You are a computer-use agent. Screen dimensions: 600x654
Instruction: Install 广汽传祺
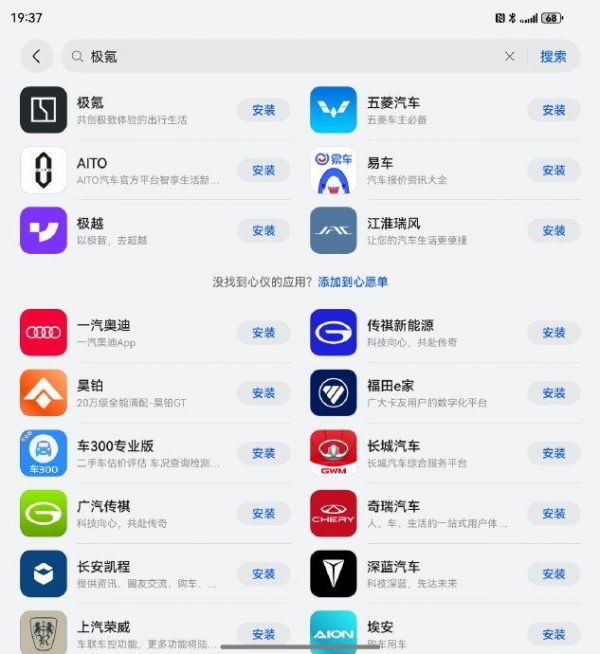tap(263, 513)
